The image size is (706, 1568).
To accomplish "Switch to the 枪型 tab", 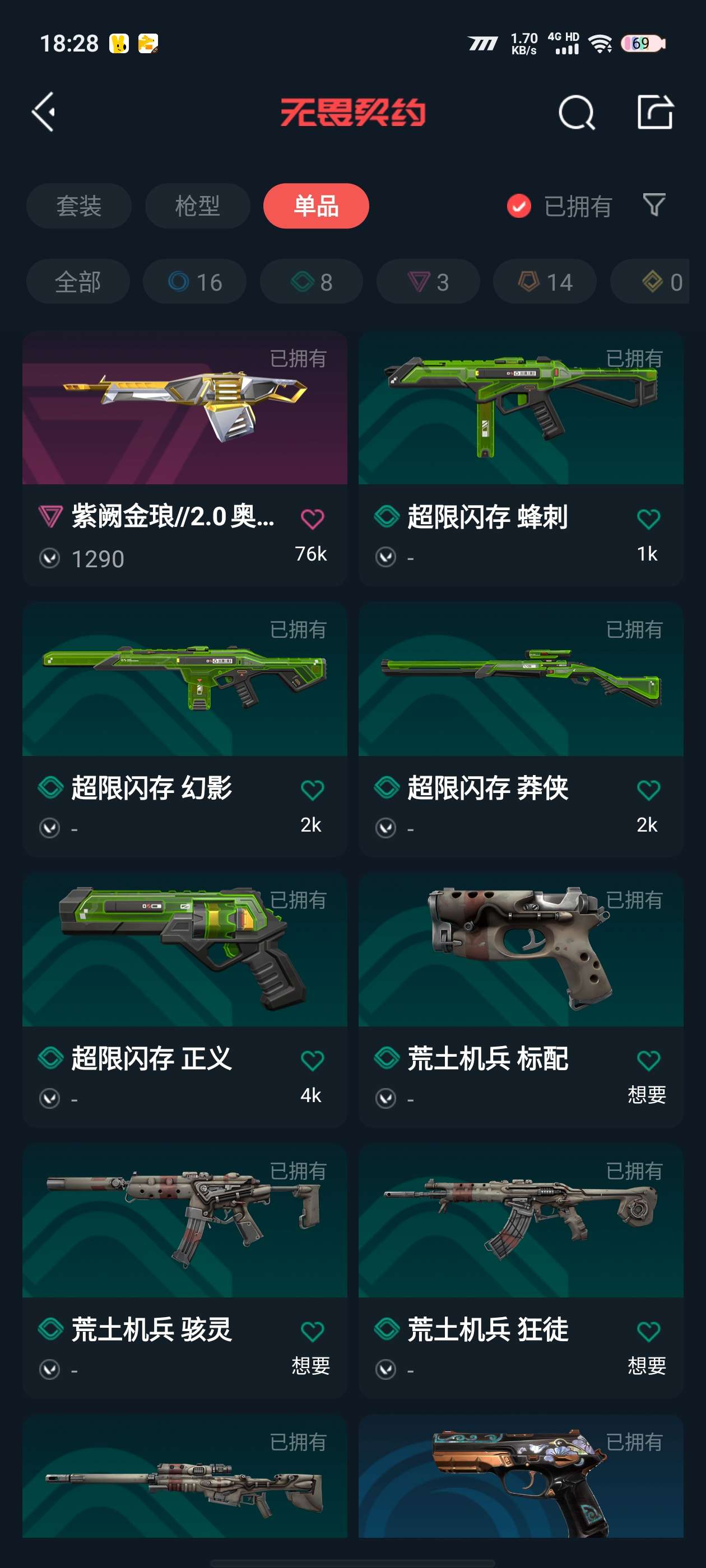I will (197, 206).
